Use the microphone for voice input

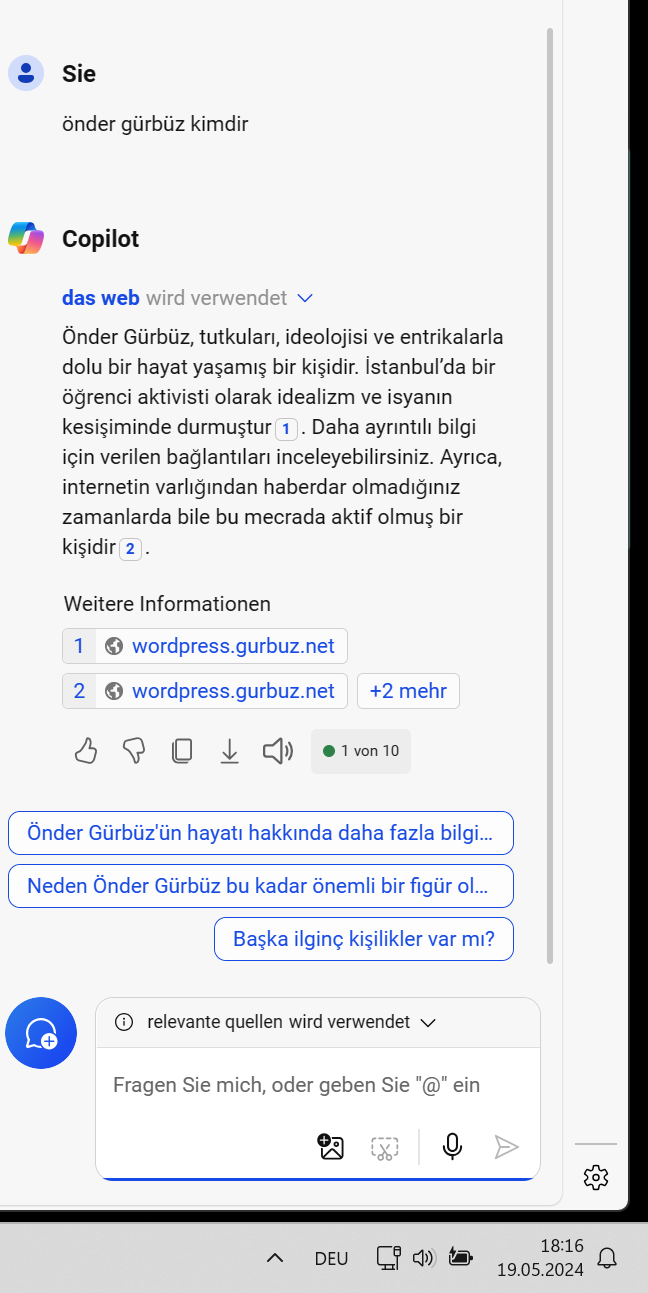point(452,1147)
